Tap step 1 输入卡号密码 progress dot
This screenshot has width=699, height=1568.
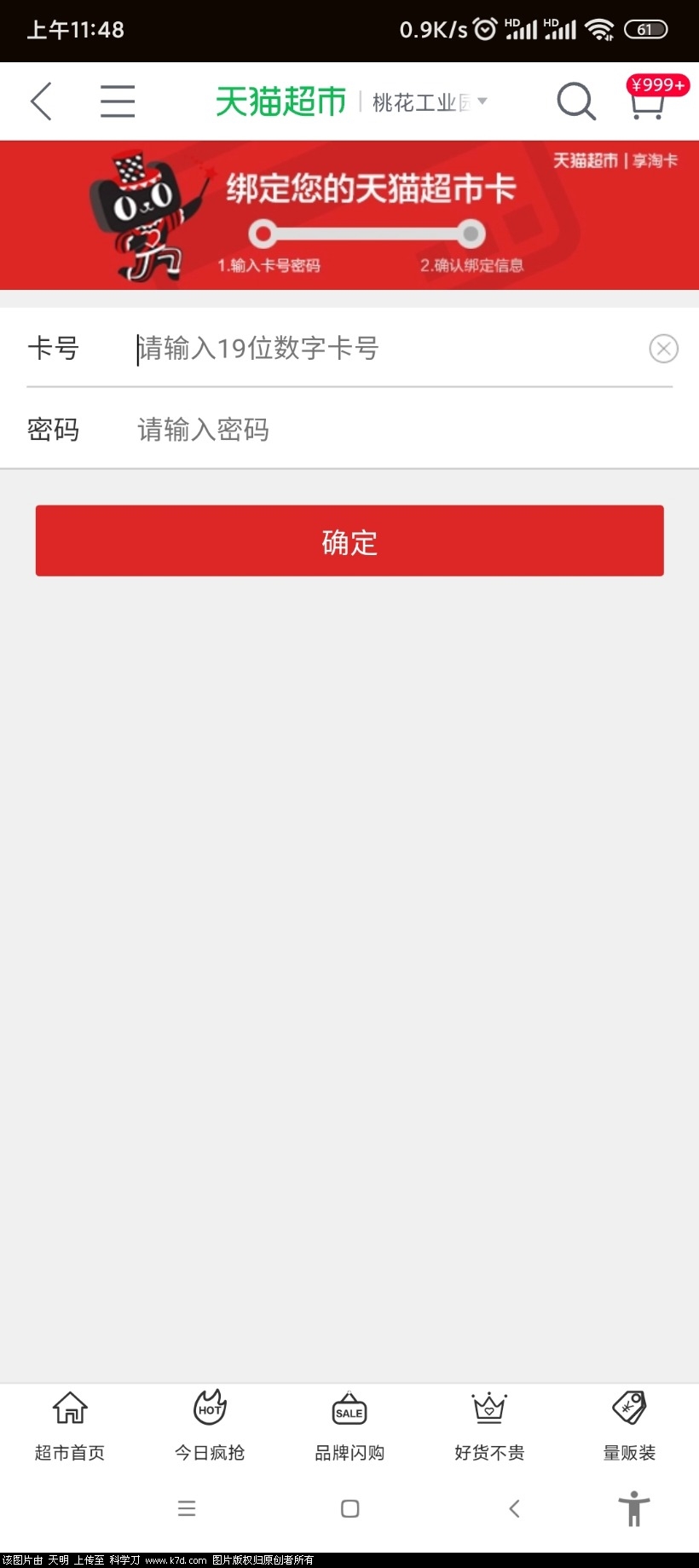pyautogui.click(x=263, y=234)
